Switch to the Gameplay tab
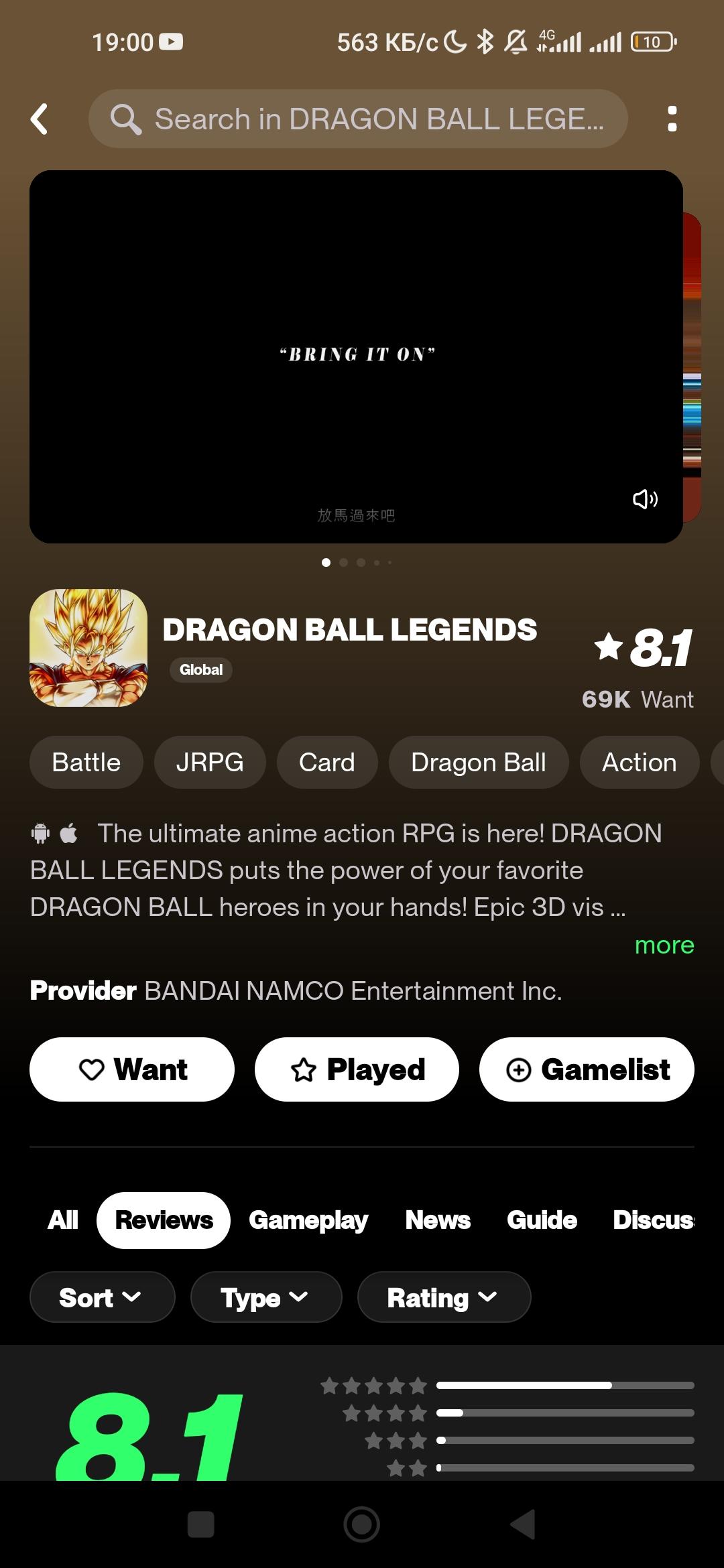The image size is (724, 1568). point(308,1220)
